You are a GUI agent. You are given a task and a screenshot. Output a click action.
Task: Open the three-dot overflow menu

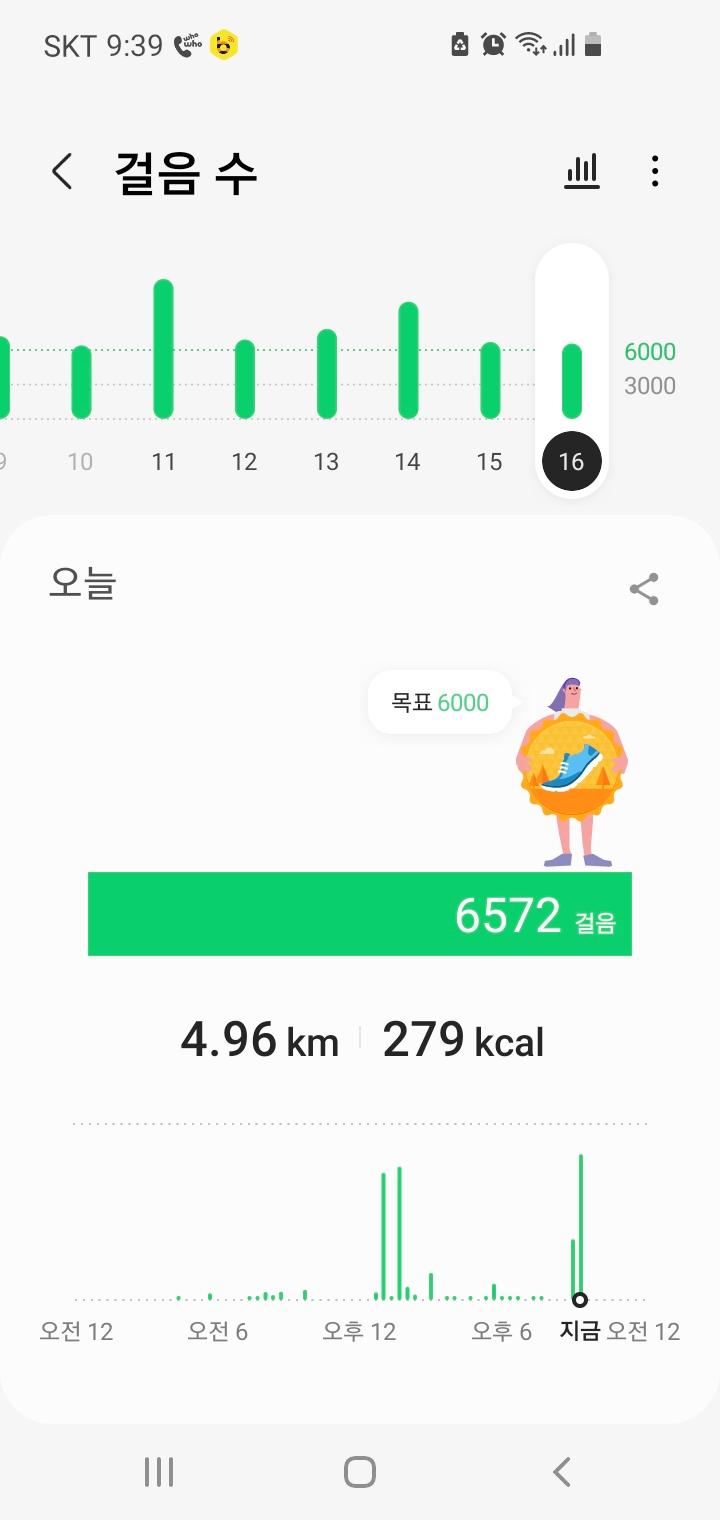pos(655,172)
